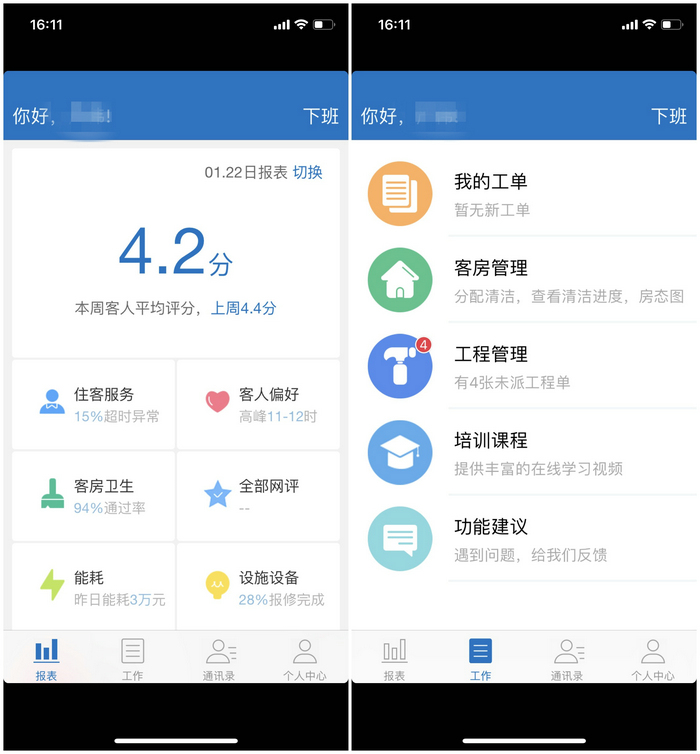This screenshot has height=754, width=700.
Task: Open 工程管理 with 4 unassigned orders
Action: coord(525,366)
